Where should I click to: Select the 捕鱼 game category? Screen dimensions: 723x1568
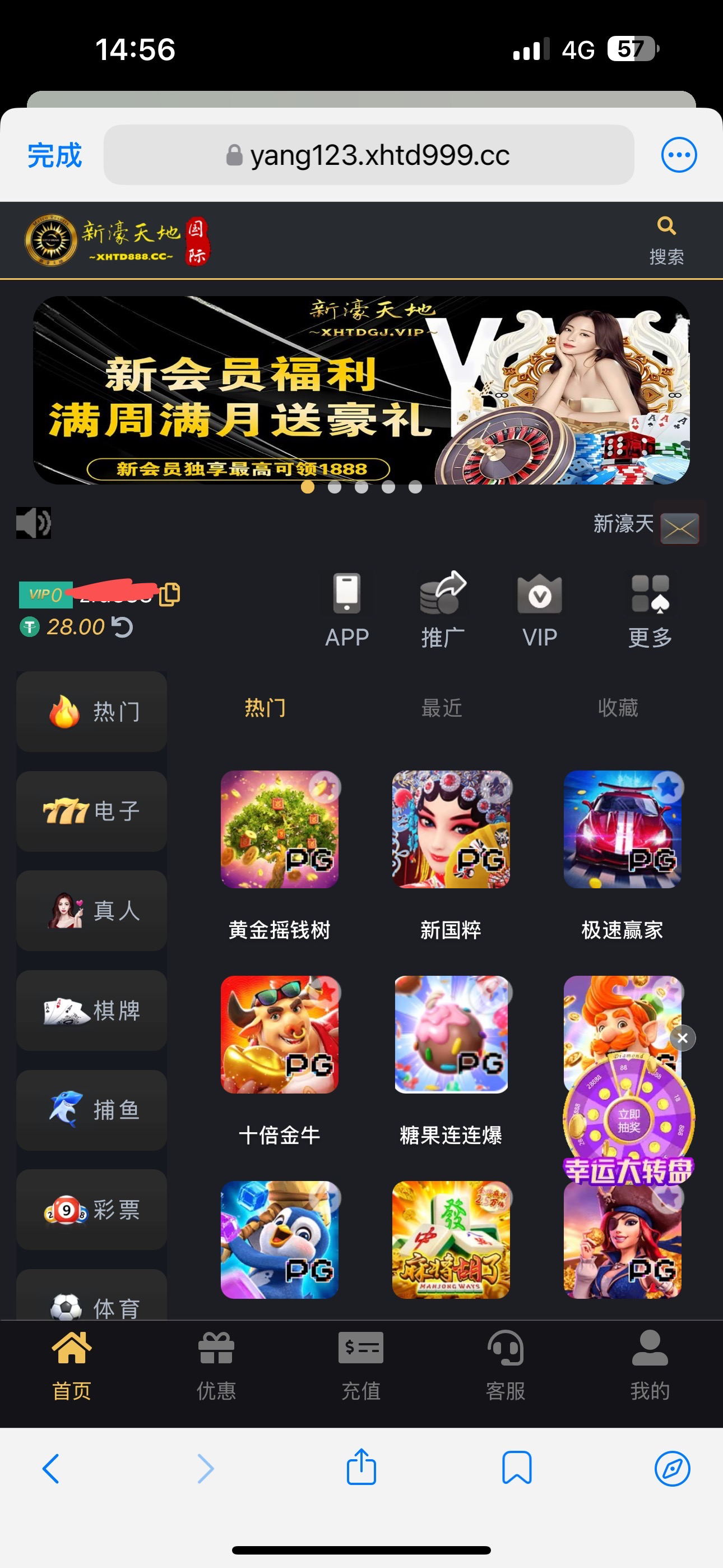(91, 1110)
